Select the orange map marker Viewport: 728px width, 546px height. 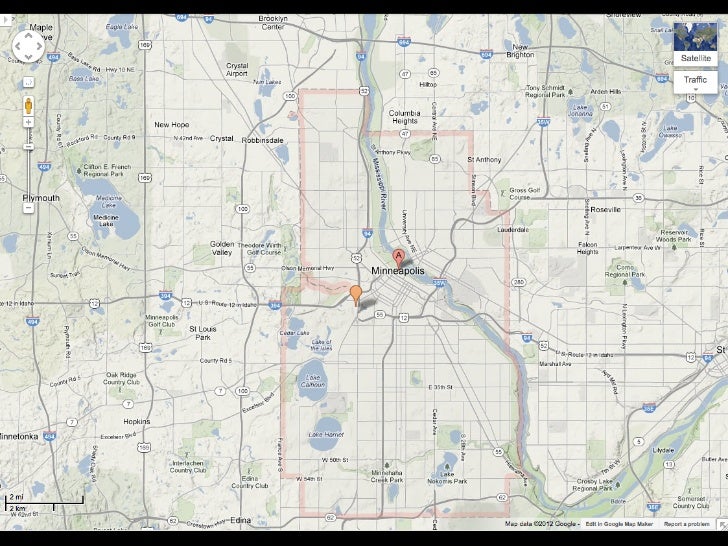click(x=356, y=296)
